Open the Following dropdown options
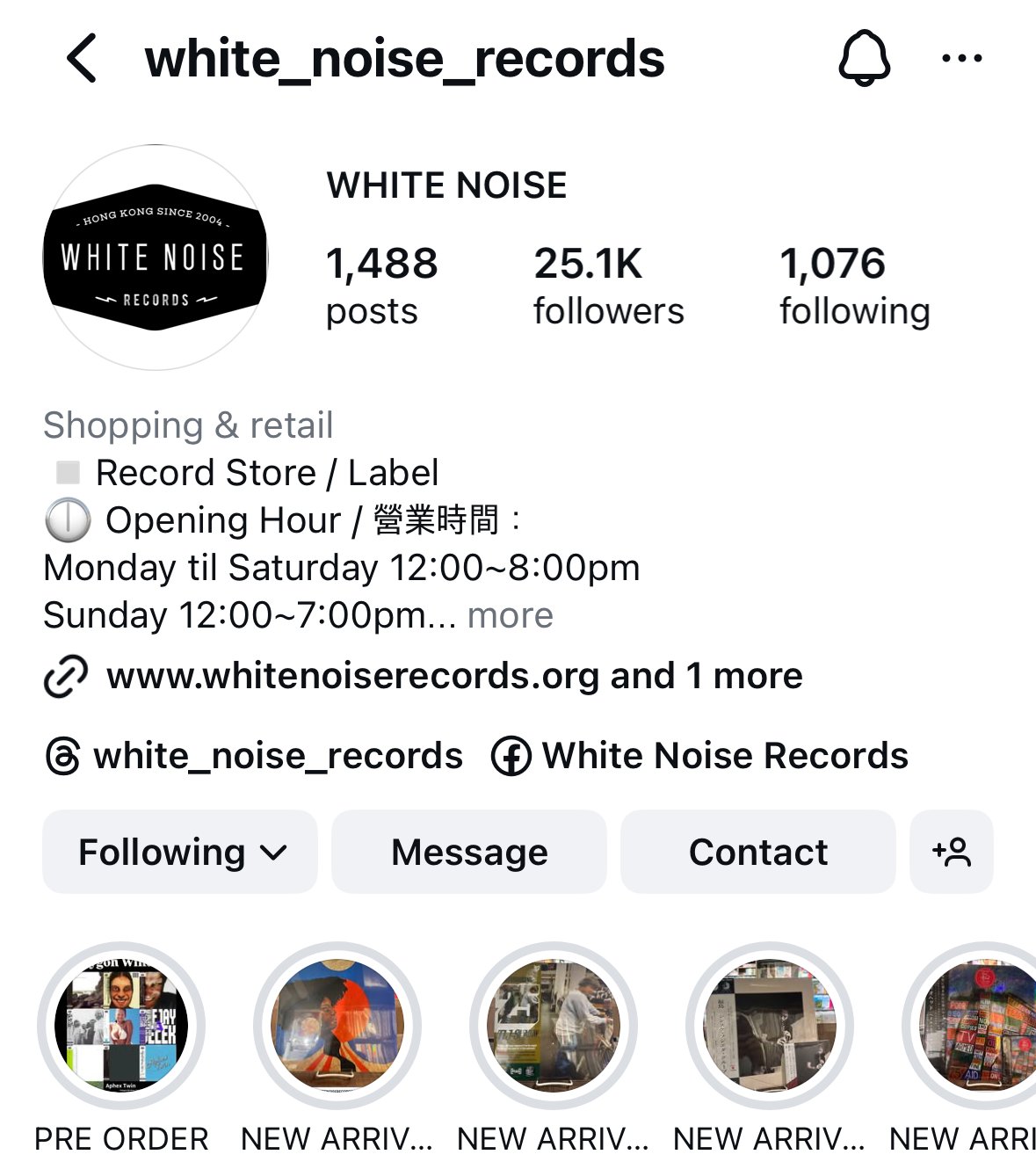Screen dimensions: 1036x1169 180,852
